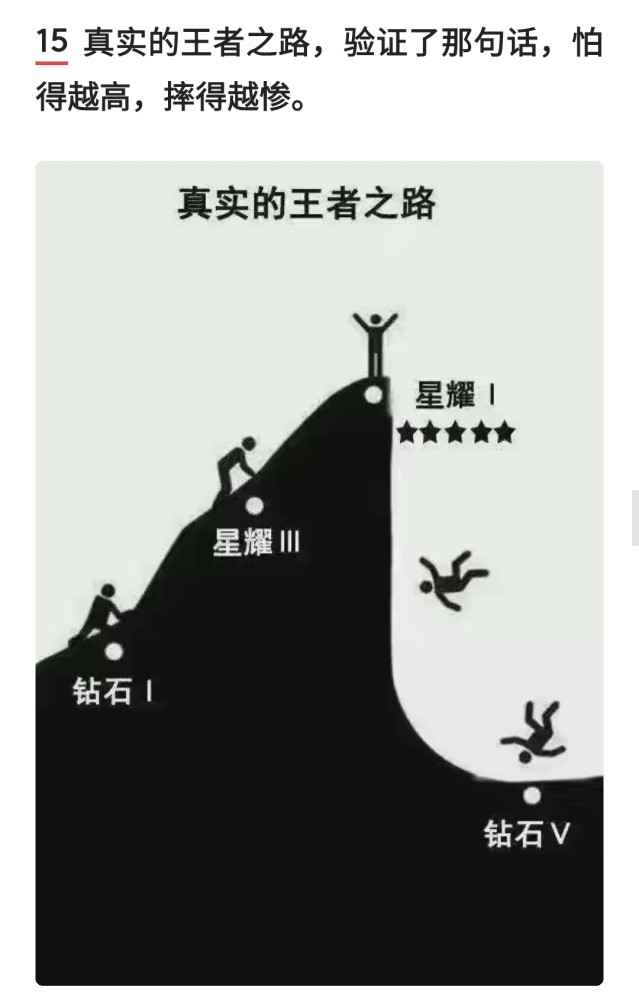Open the 真实的王者之路 image in full view
The image size is (639, 1000).
click(x=319, y=573)
